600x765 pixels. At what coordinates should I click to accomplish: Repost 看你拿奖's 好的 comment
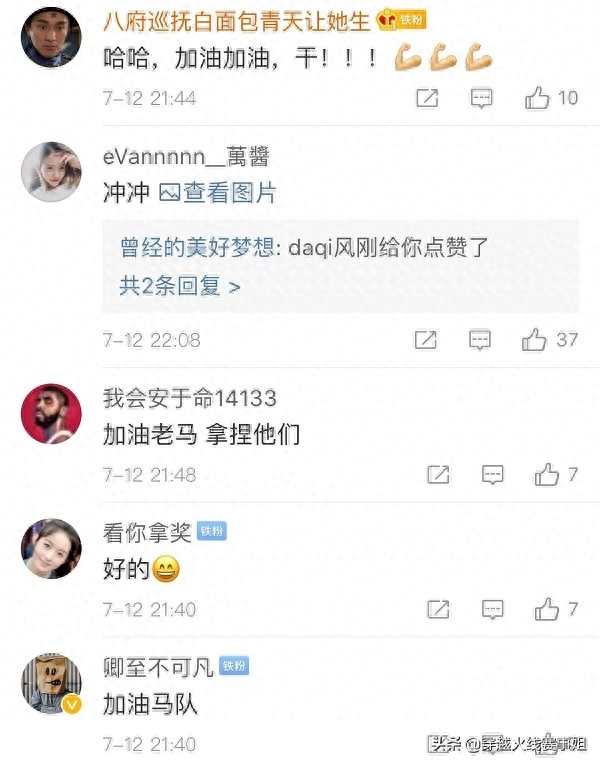pyautogui.click(x=437, y=609)
